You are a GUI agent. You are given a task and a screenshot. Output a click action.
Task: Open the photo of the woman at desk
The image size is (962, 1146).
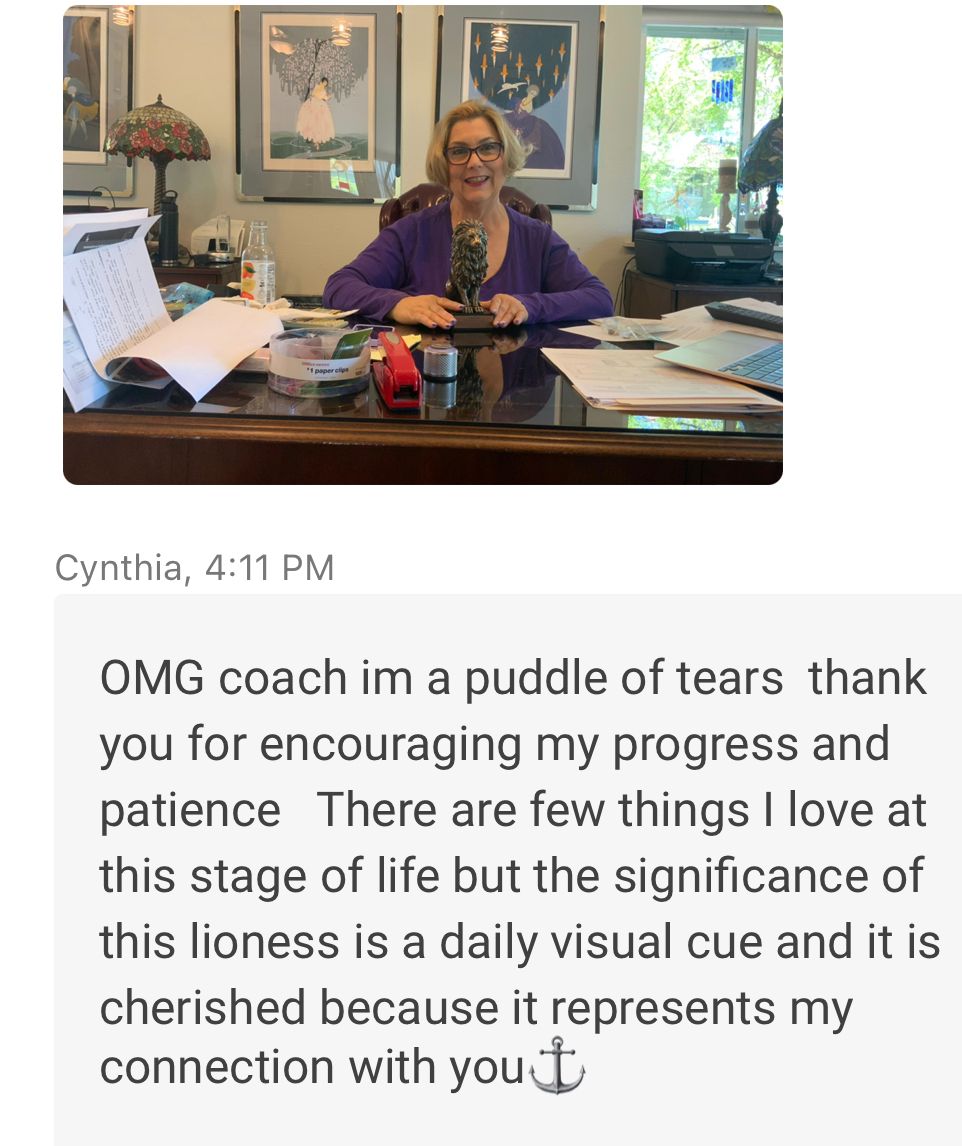(x=422, y=245)
